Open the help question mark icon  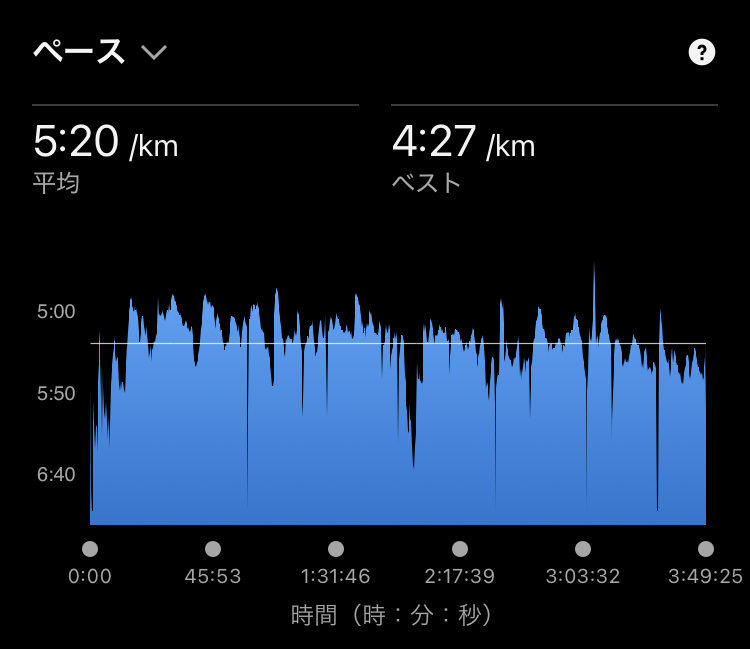[x=702, y=53]
